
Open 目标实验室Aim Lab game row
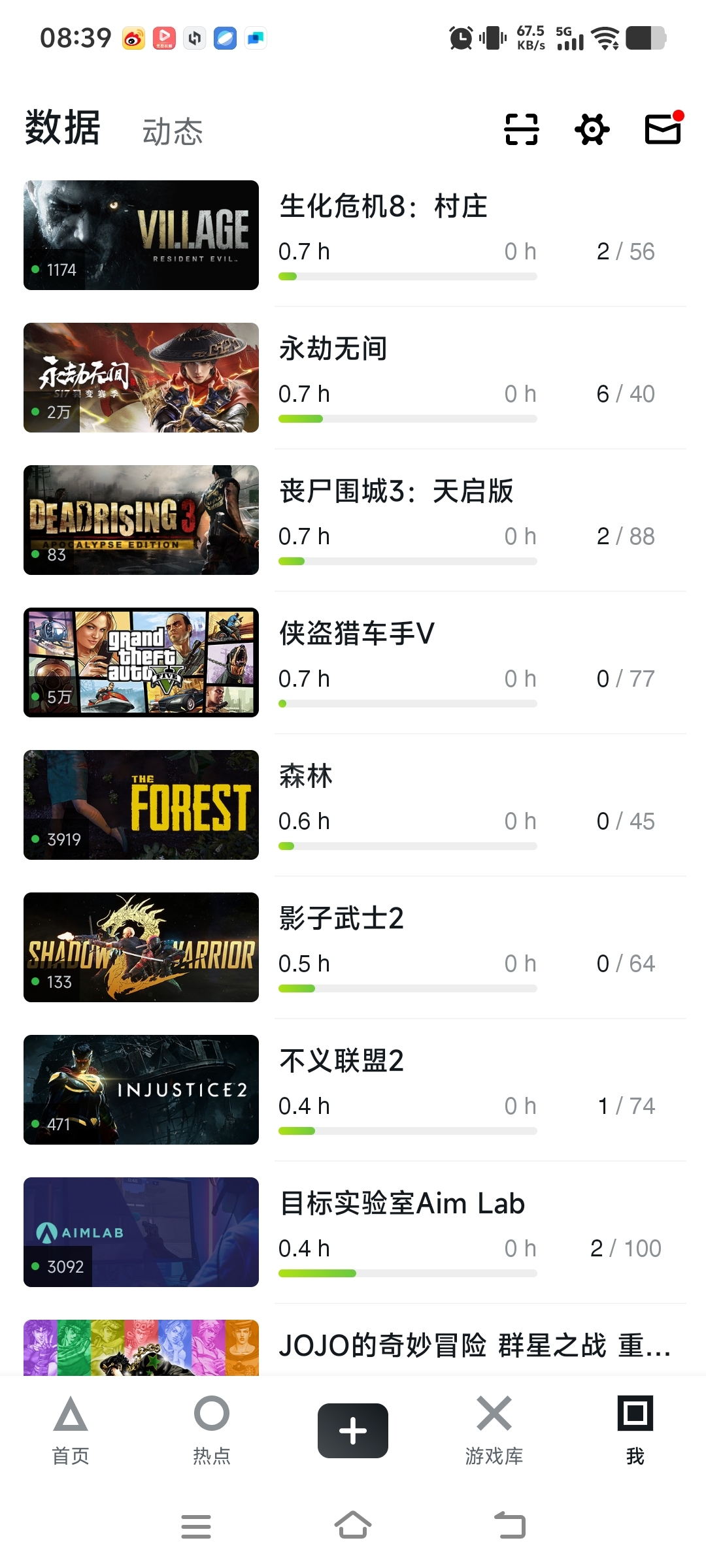[x=355, y=1232]
